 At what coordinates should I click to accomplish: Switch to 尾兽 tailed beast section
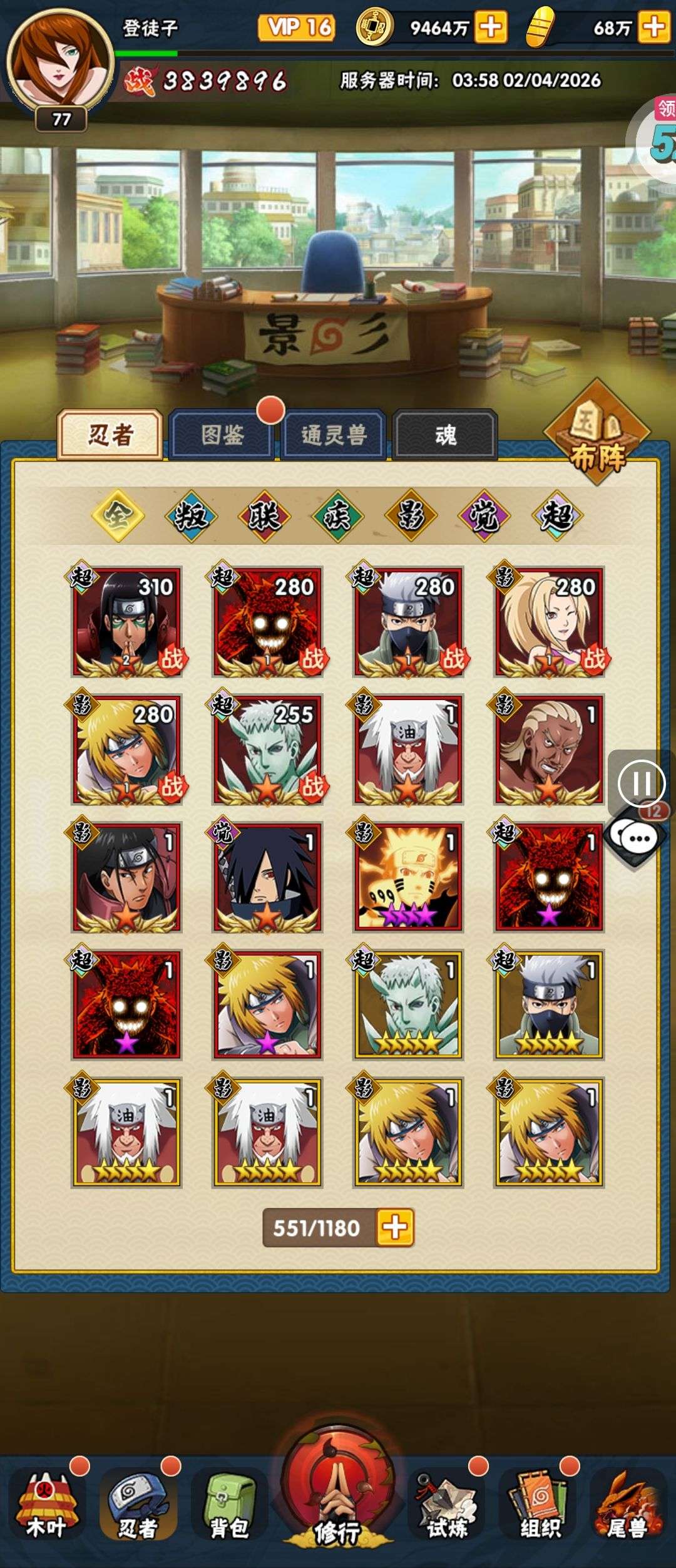pos(628,1509)
